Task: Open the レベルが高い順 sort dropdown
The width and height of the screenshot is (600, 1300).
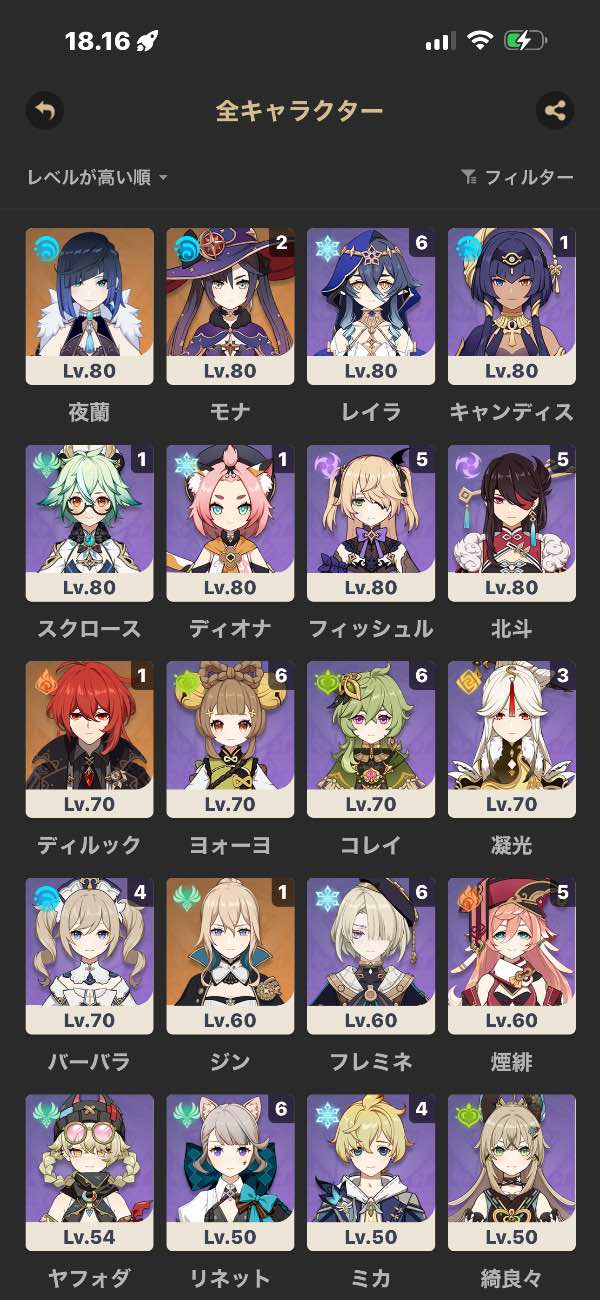Action: (97, 178)
